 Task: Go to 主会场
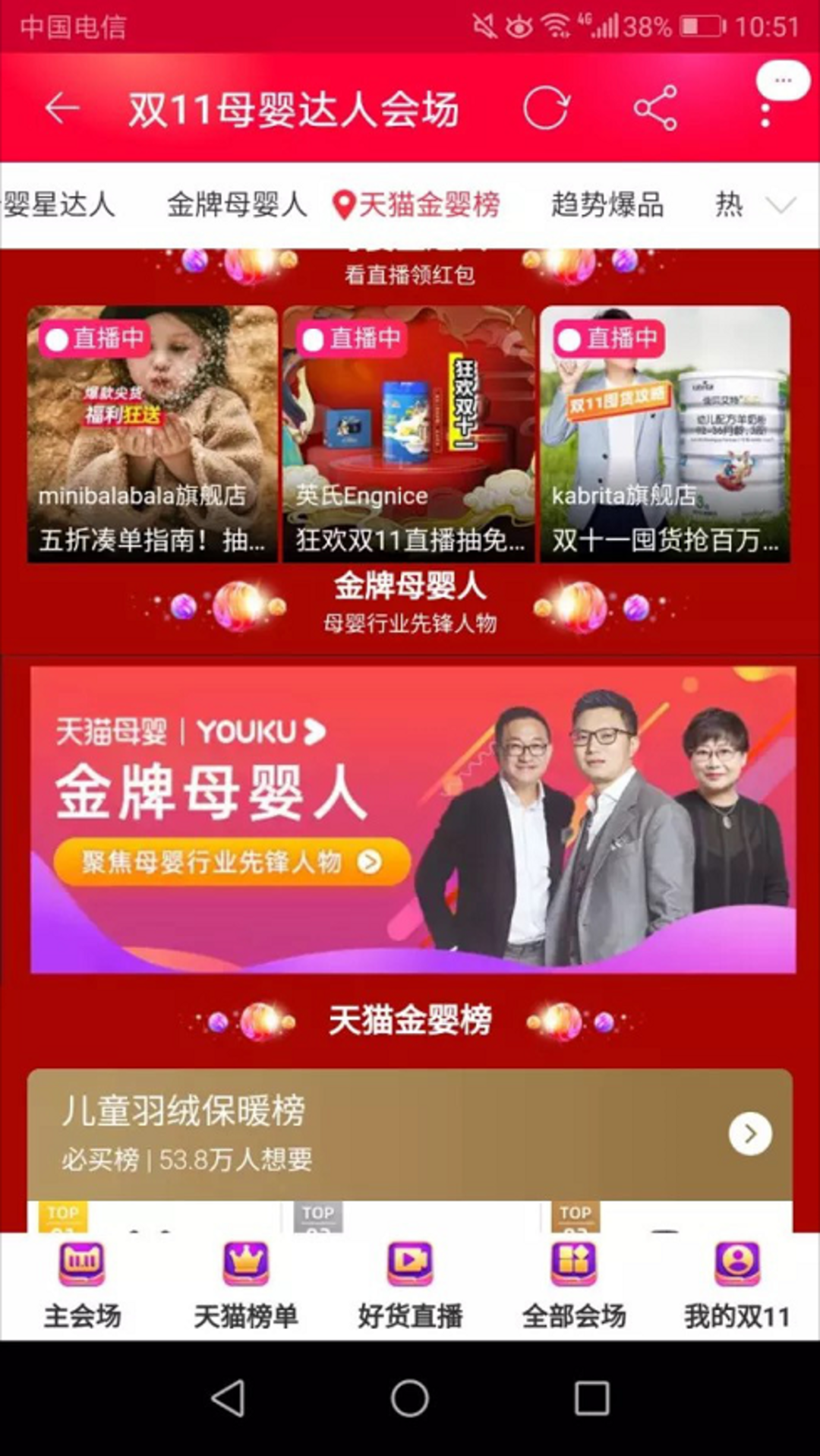tap(82, 1285)
